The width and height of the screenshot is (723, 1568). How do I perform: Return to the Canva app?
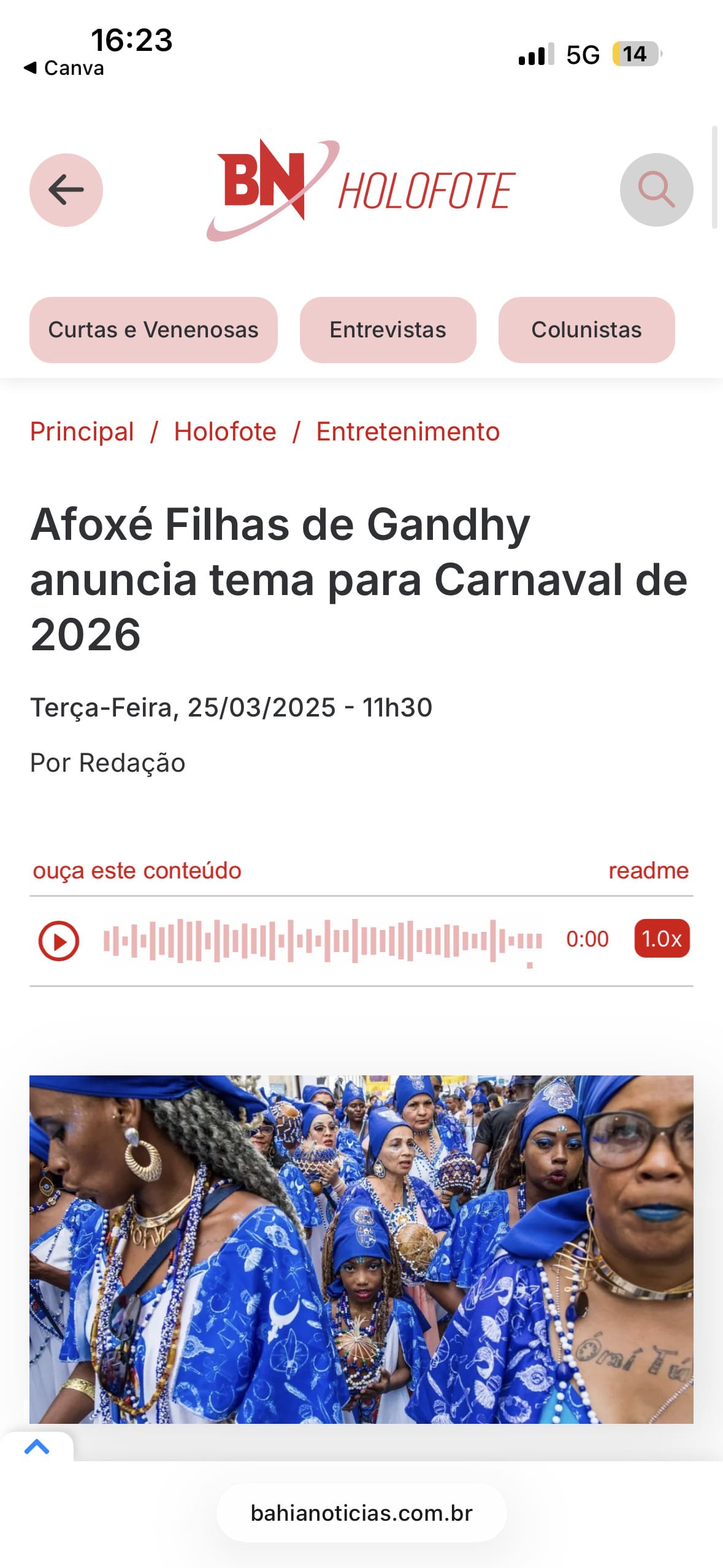coord(64,68)
